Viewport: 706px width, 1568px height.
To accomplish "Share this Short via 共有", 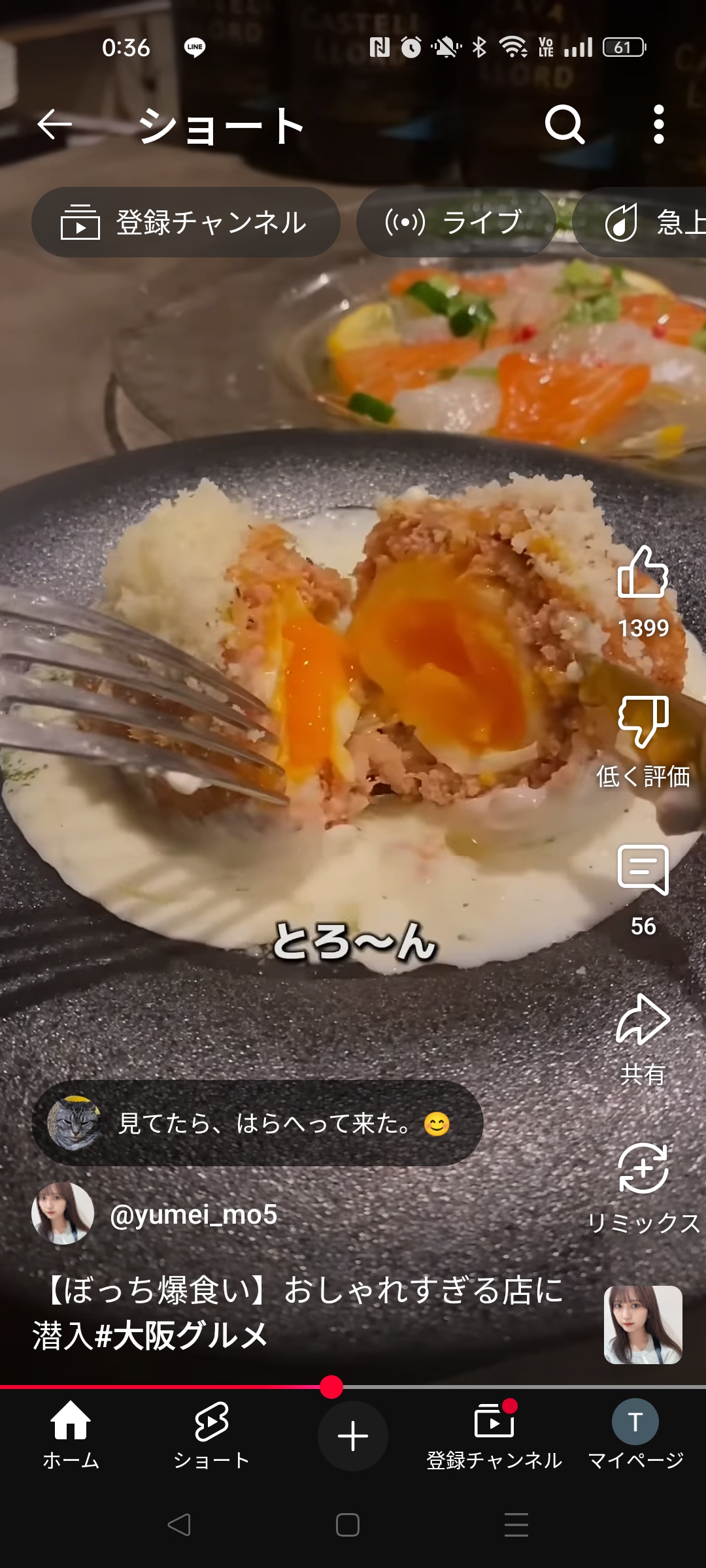I will coord(643,1021).
